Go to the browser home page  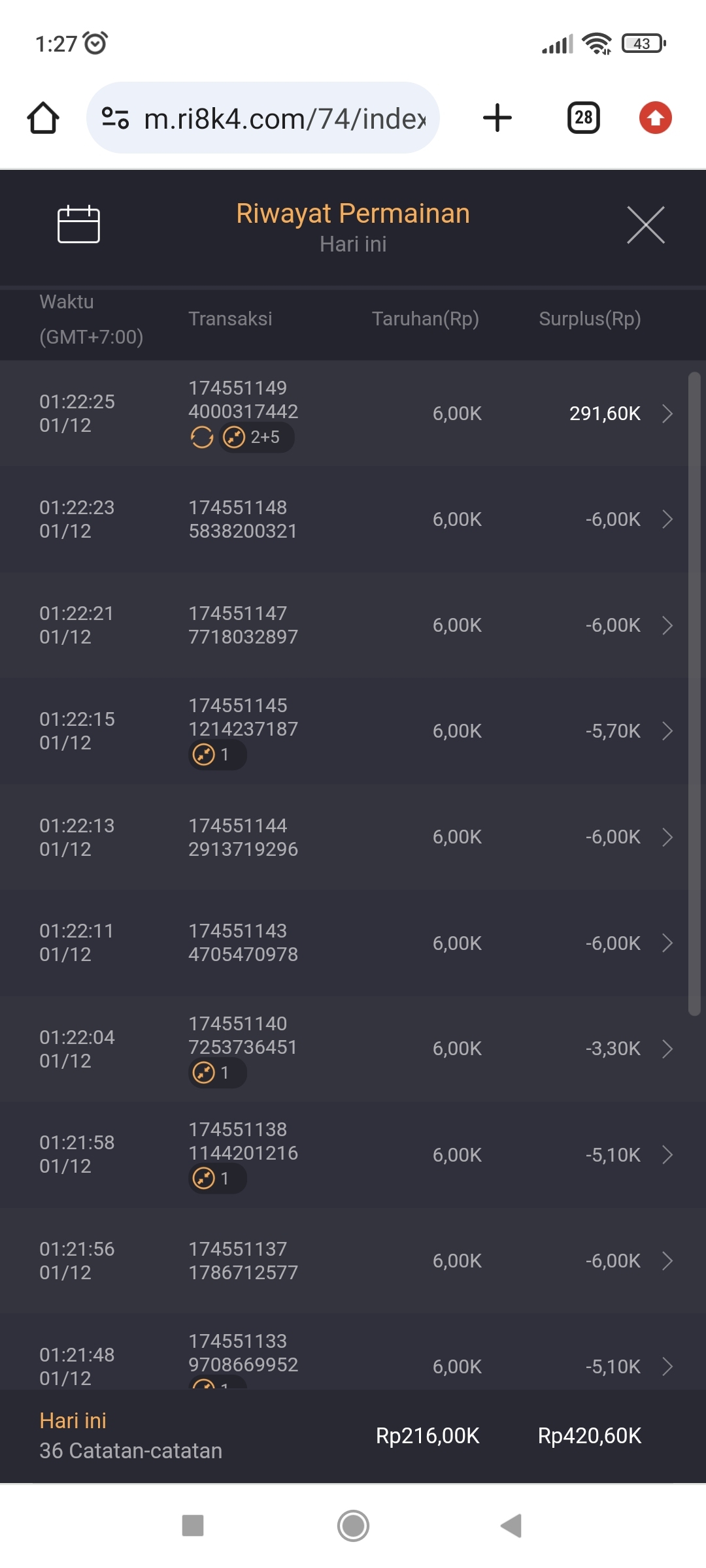[x=43, y=118]
